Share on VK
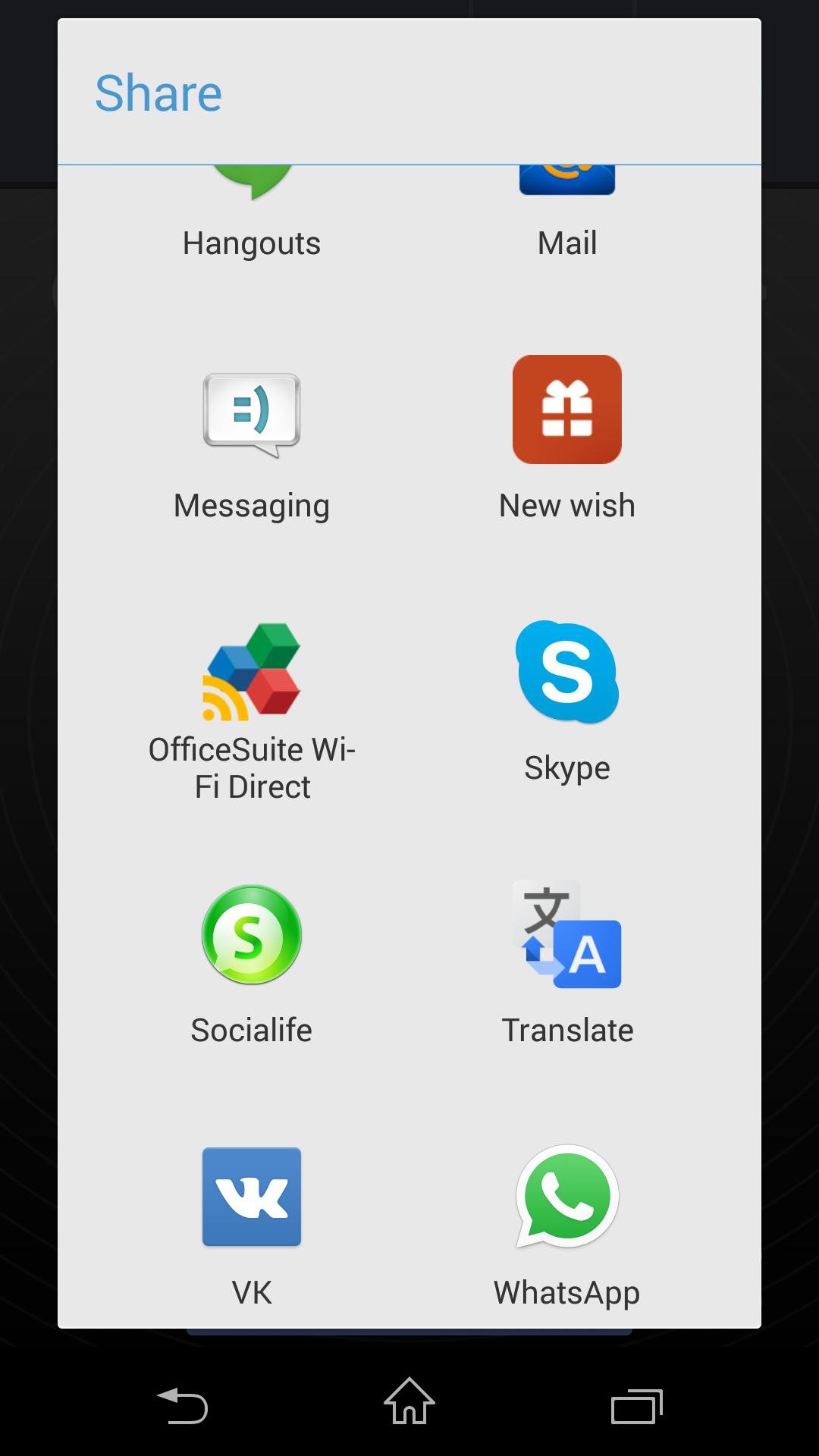This screenshot has width=819, height=1456. pos(252,1225)
